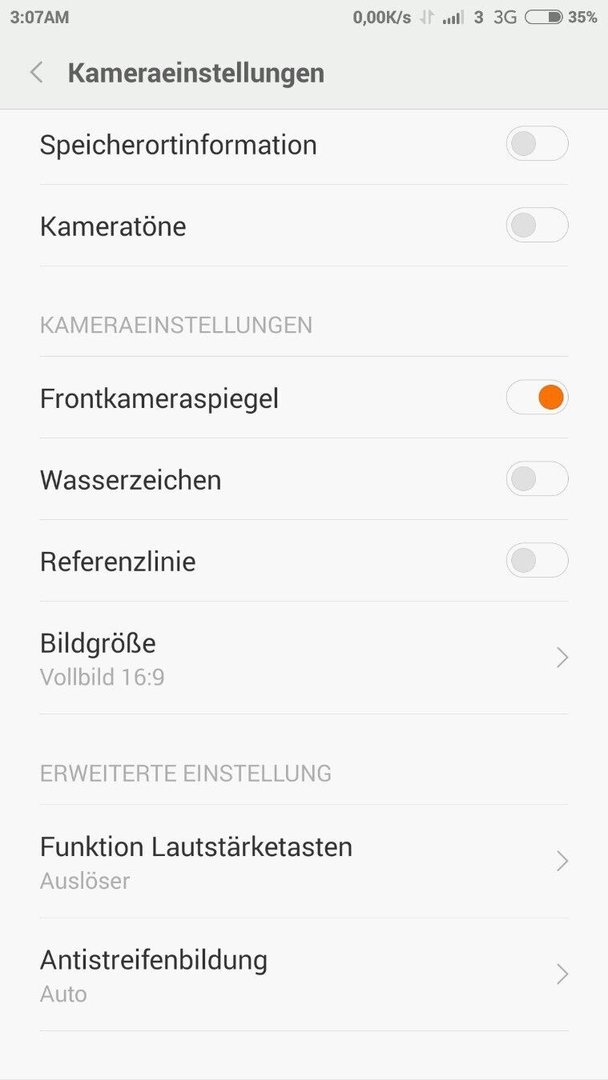
Task: Toggle the Wasserzeichen switch on
Action: (x=537, y=479)
